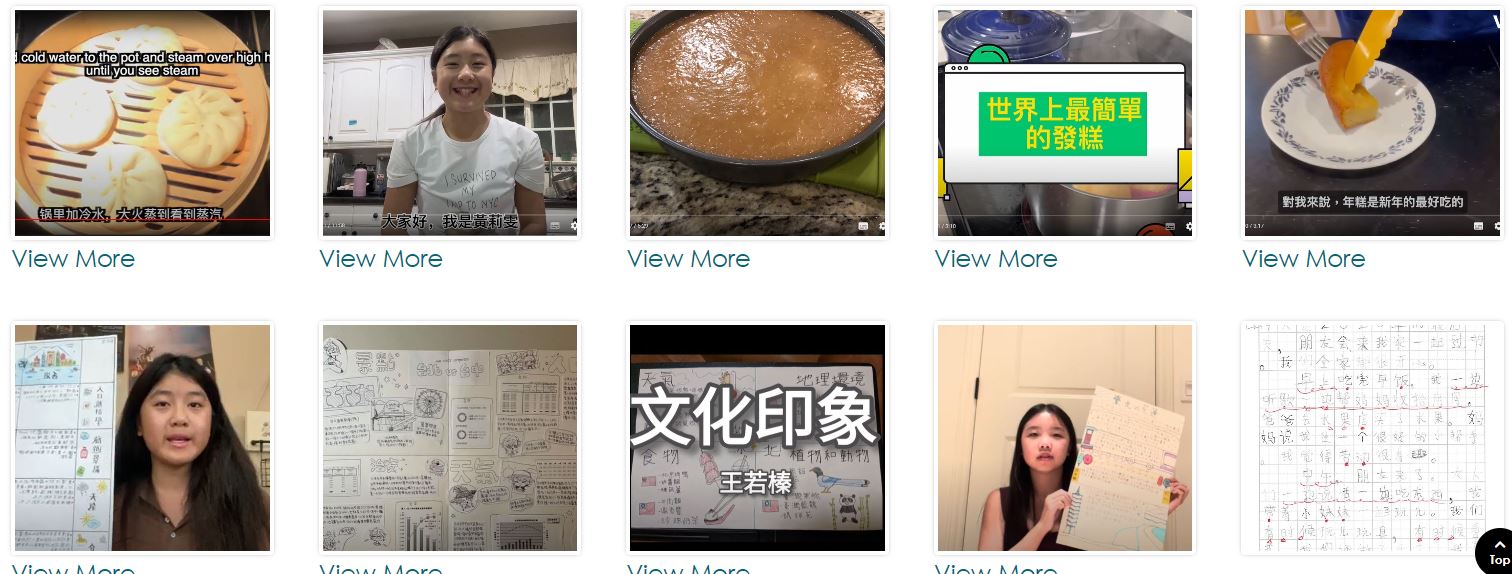Image resolution: width=1512 pixels, height=574 pixels.
Task: Open the 文化印象 王若榛 thumbnail
Action: (x=757, y=438)
